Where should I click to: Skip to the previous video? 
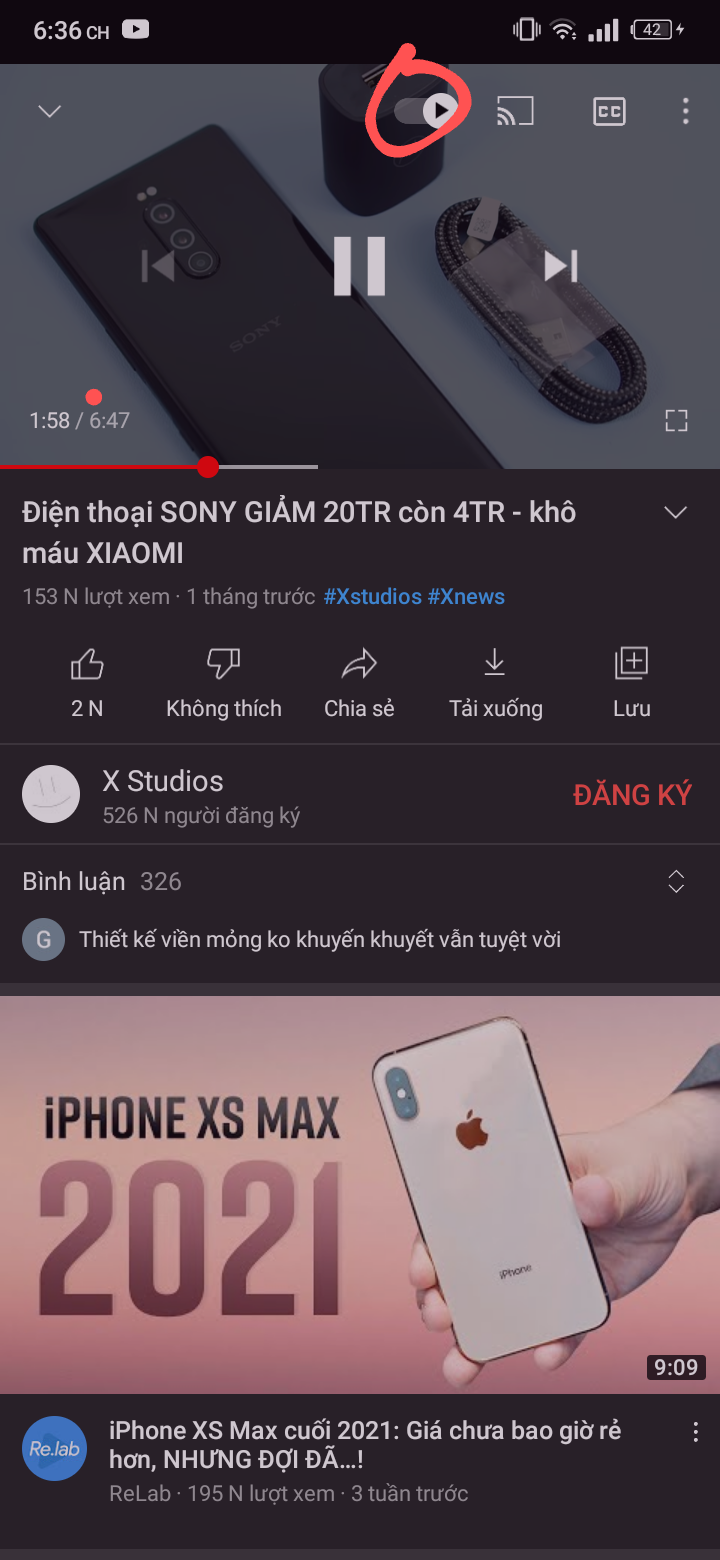(x=159, y=266)
